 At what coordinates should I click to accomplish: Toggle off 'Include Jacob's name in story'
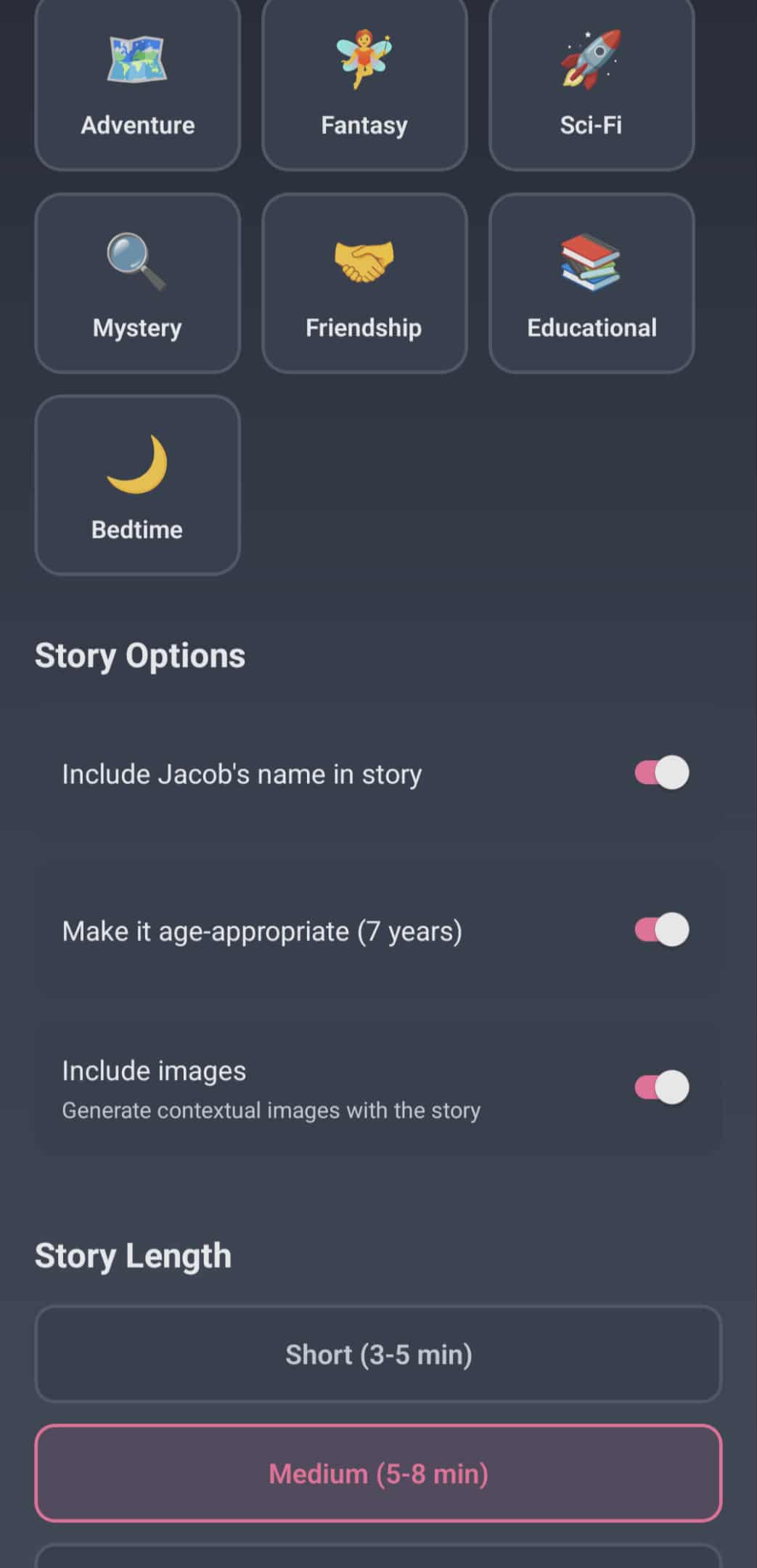coord(659,772)
